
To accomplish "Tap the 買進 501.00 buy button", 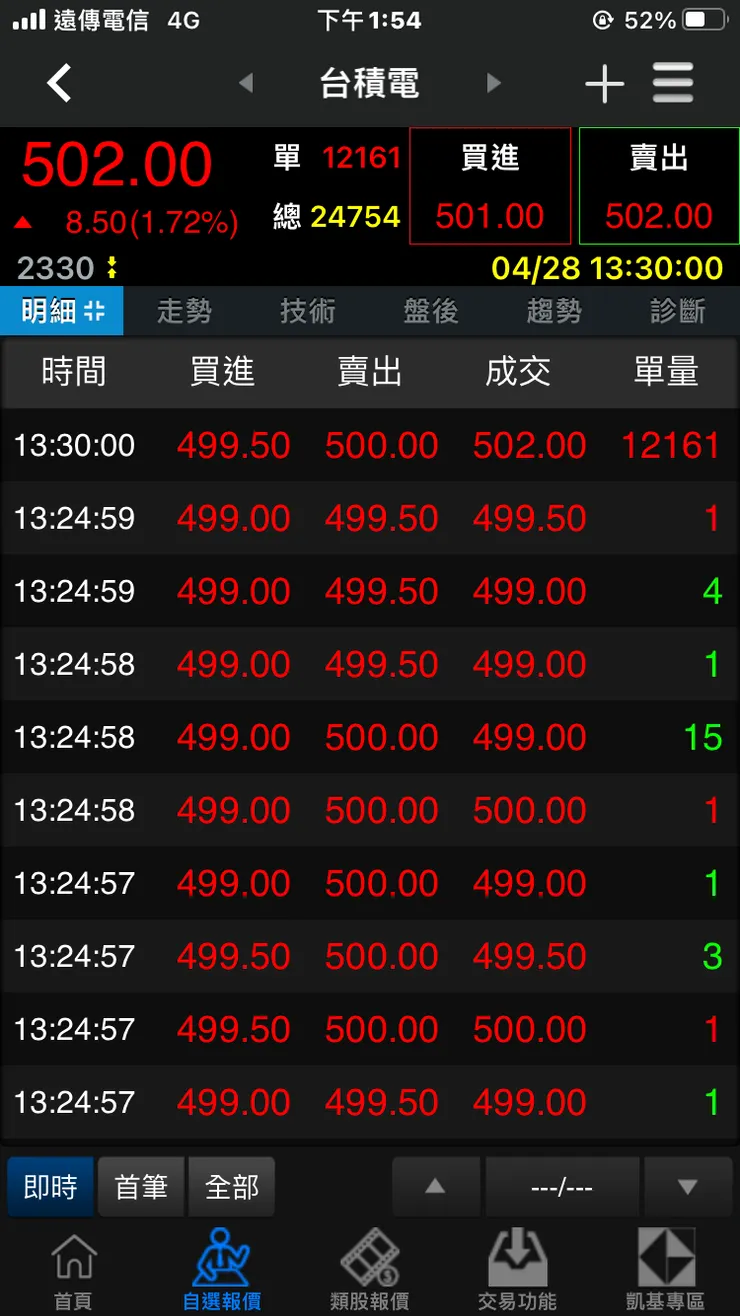I will point(490,186).
